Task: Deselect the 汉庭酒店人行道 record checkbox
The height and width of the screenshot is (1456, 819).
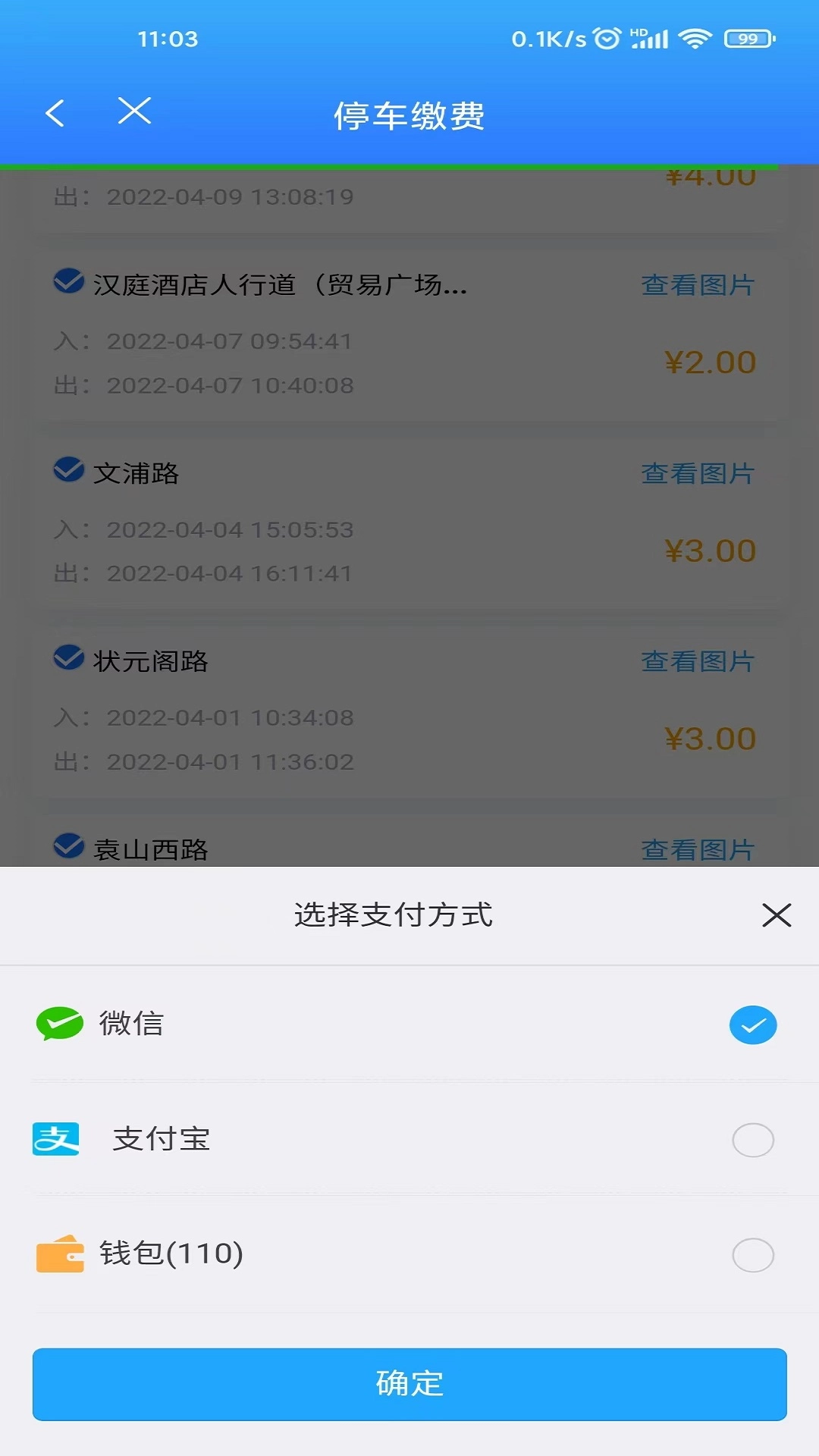Action: click(67, 282)
